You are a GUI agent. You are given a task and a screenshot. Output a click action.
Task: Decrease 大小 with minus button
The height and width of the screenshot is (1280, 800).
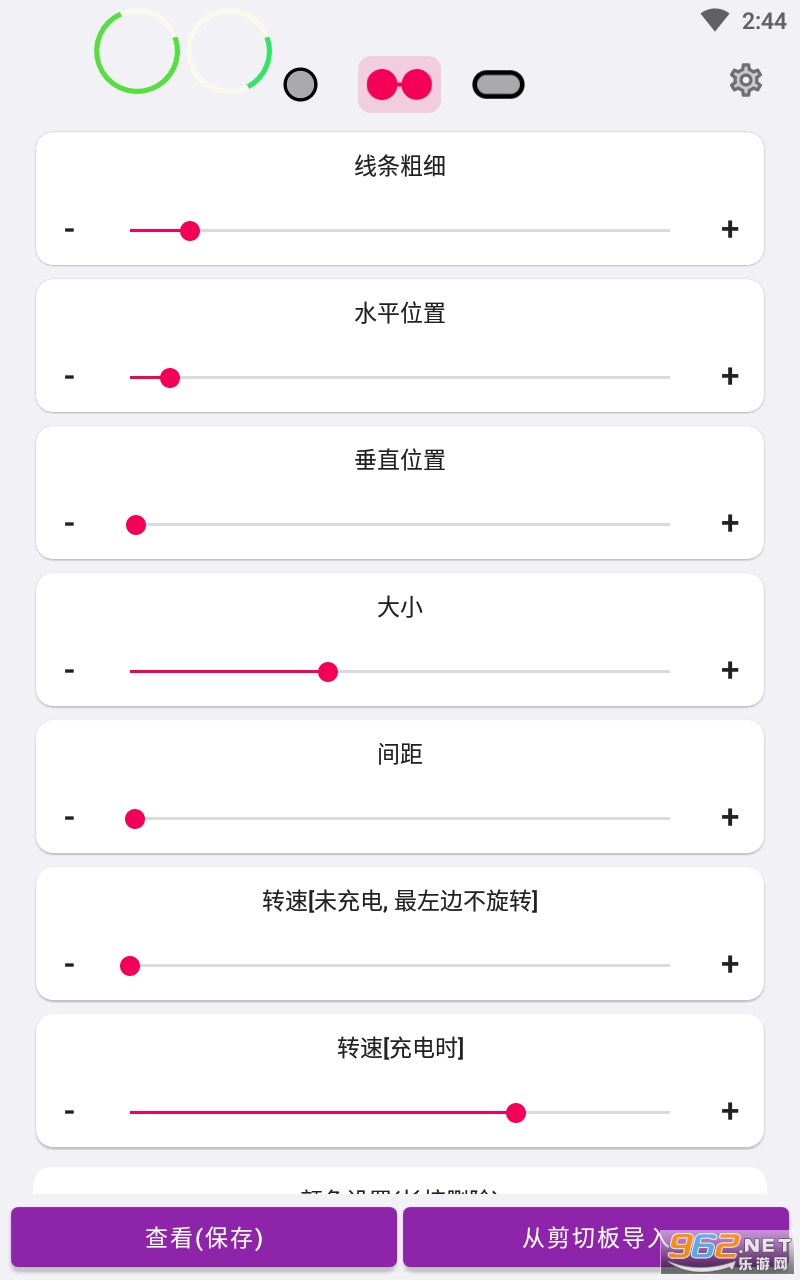(69, 670)
